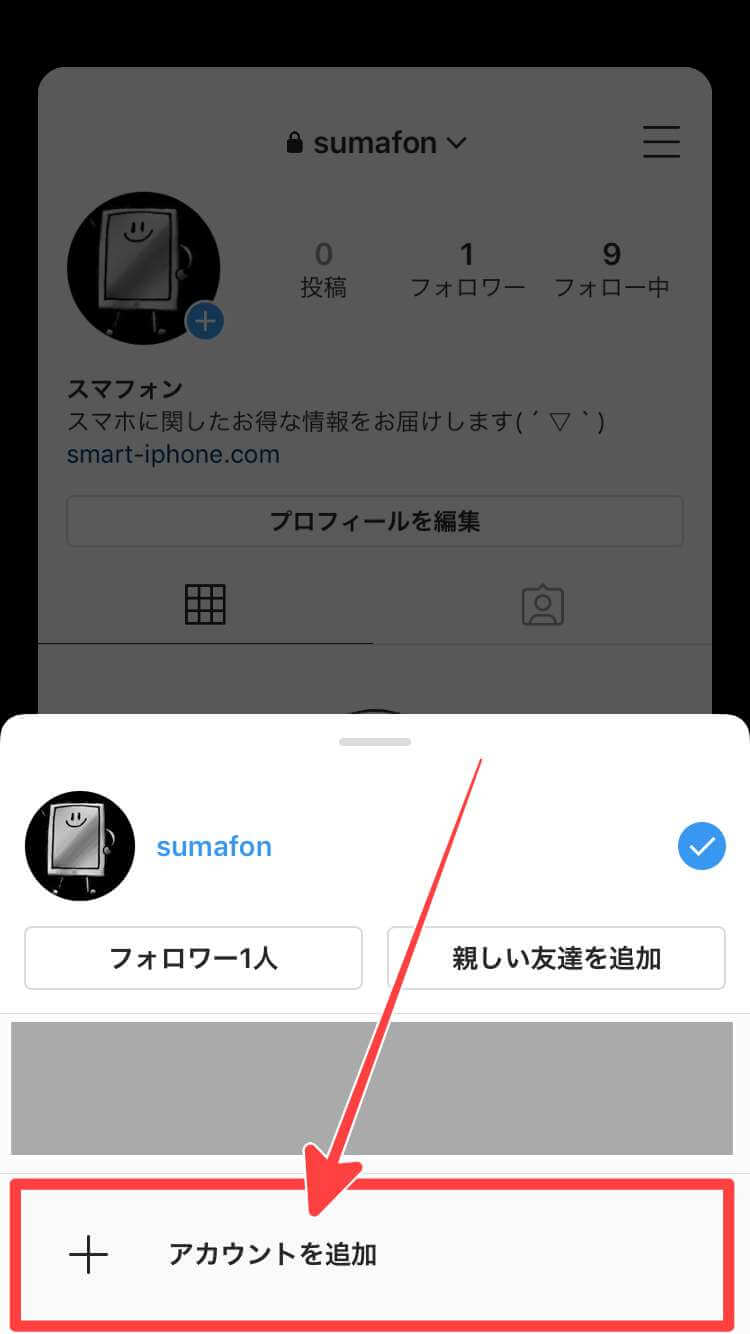Tap the blue plus on profile picture
Screen dimensions: 750x1334
[x=205, y=322]
